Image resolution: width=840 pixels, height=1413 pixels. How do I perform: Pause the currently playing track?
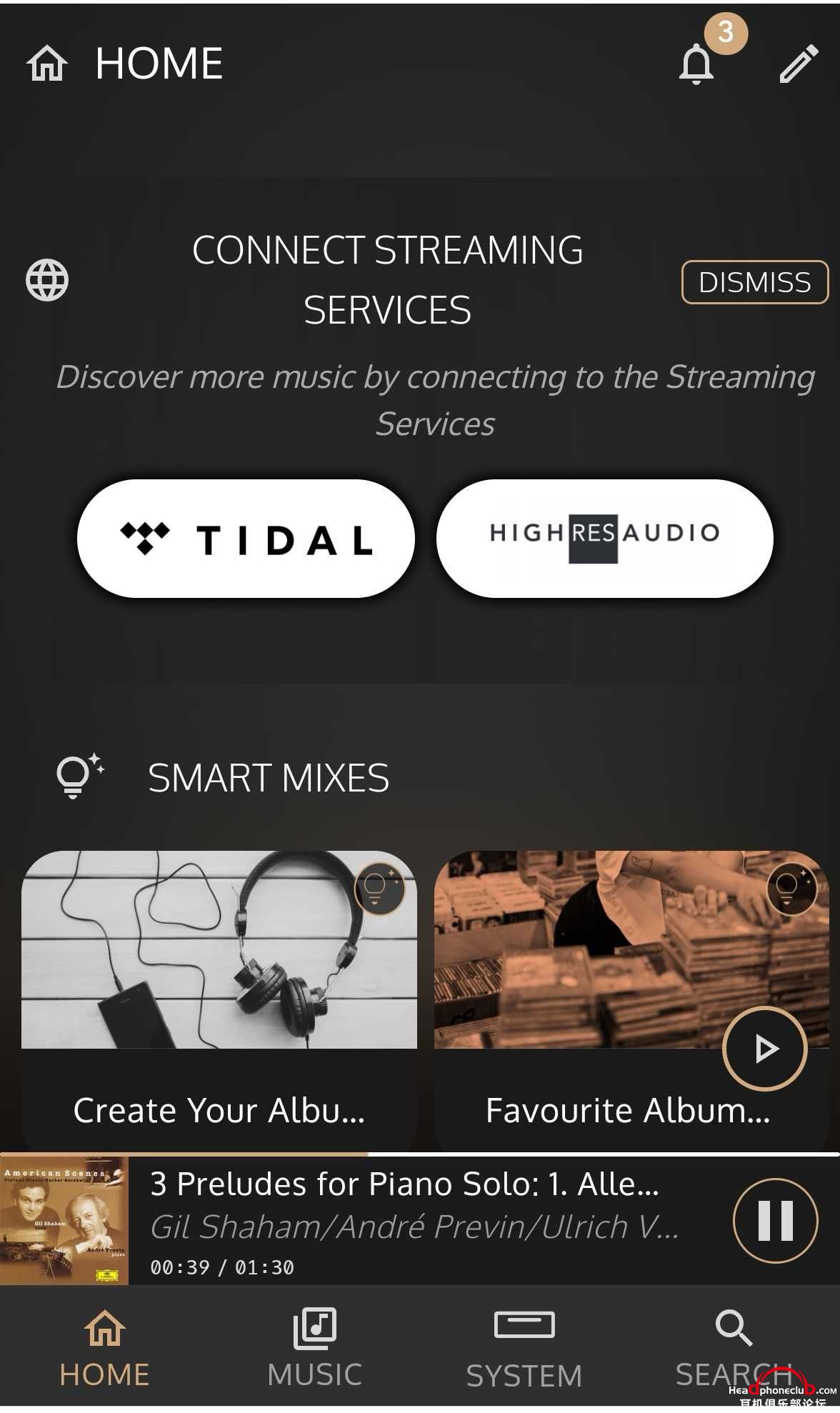pyautogui.click(x=775, y=1220)
